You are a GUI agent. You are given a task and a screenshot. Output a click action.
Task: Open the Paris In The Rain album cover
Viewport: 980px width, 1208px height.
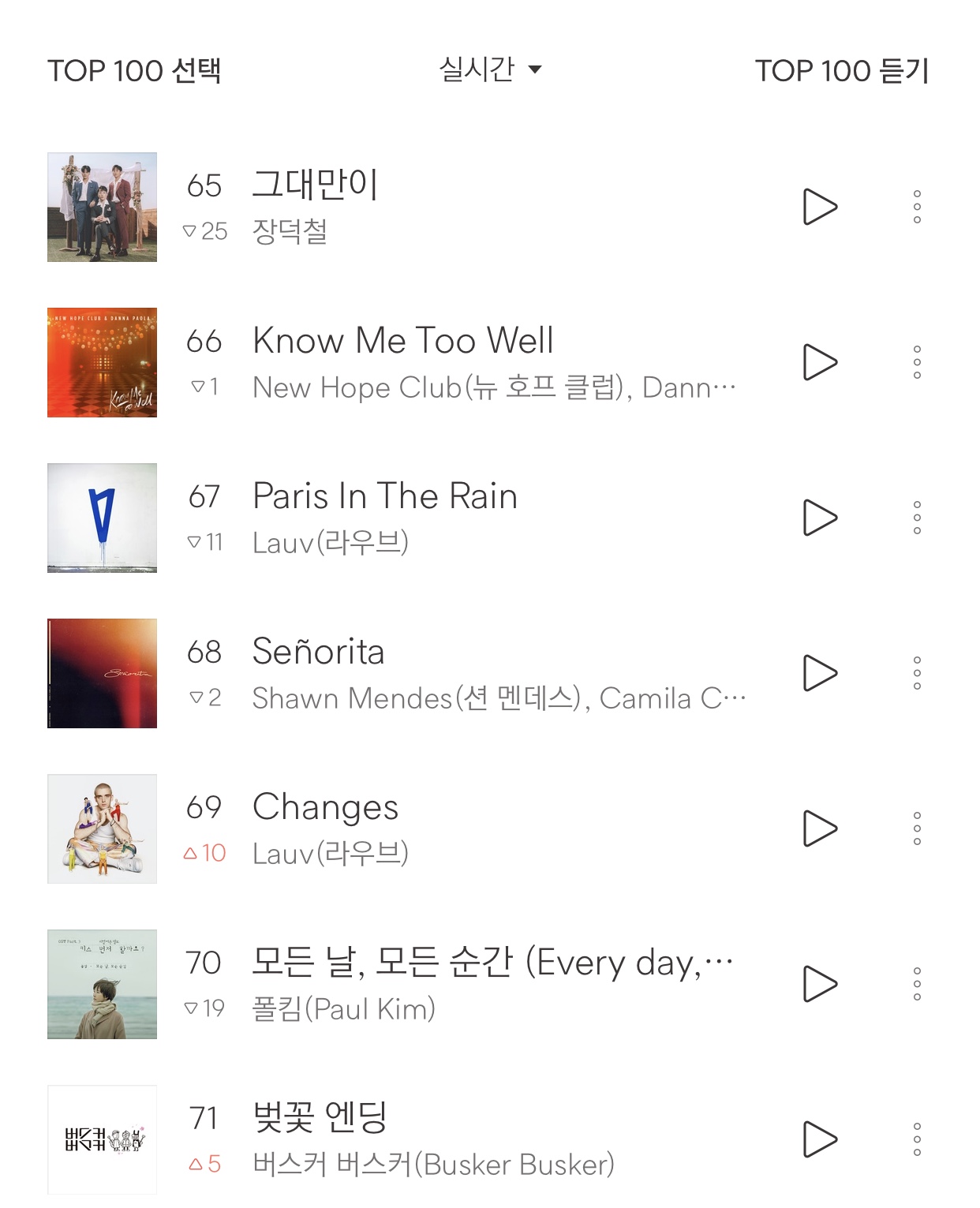102,518
